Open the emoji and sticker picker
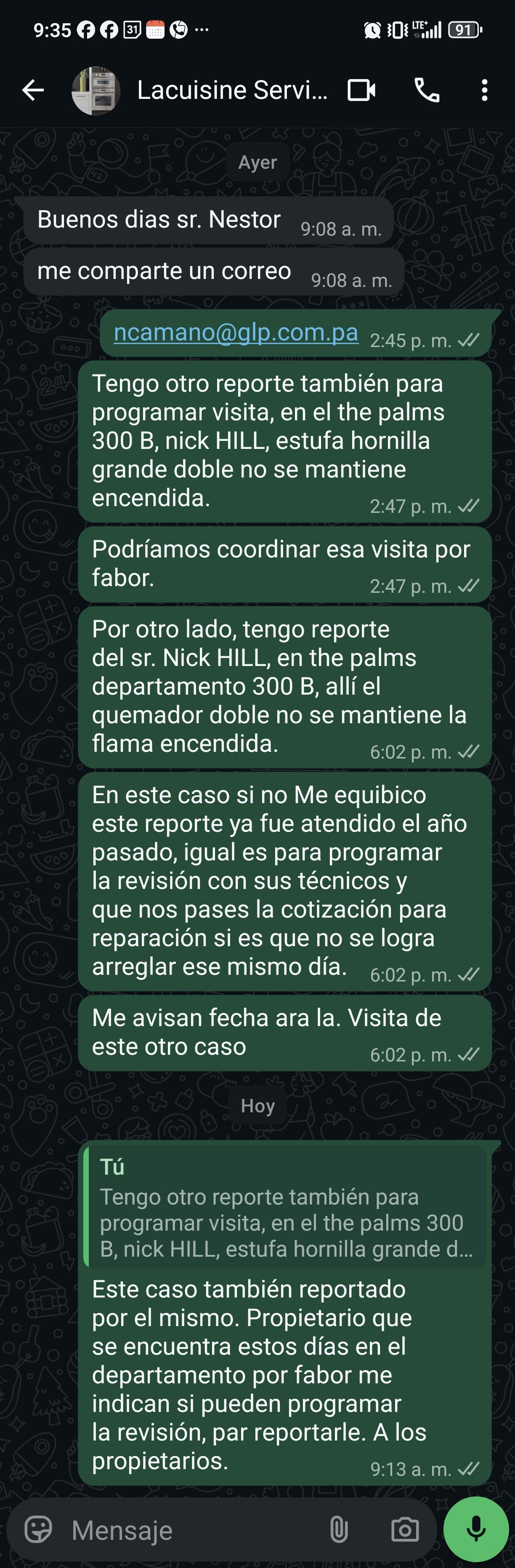The height and width of the screenshot is (1568, 515). [38, 1528]
